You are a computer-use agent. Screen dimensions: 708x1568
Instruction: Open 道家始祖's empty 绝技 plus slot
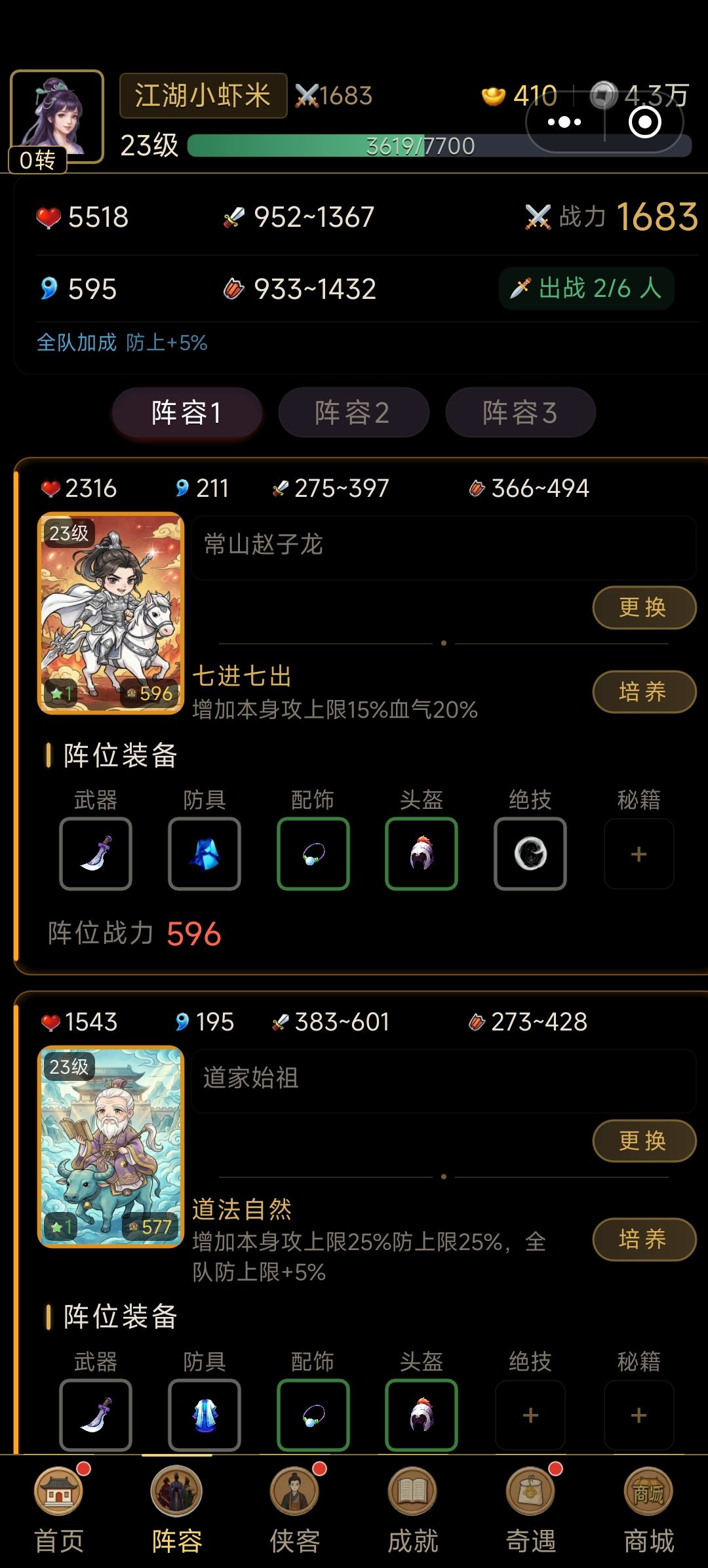[x=530, y=1414]
